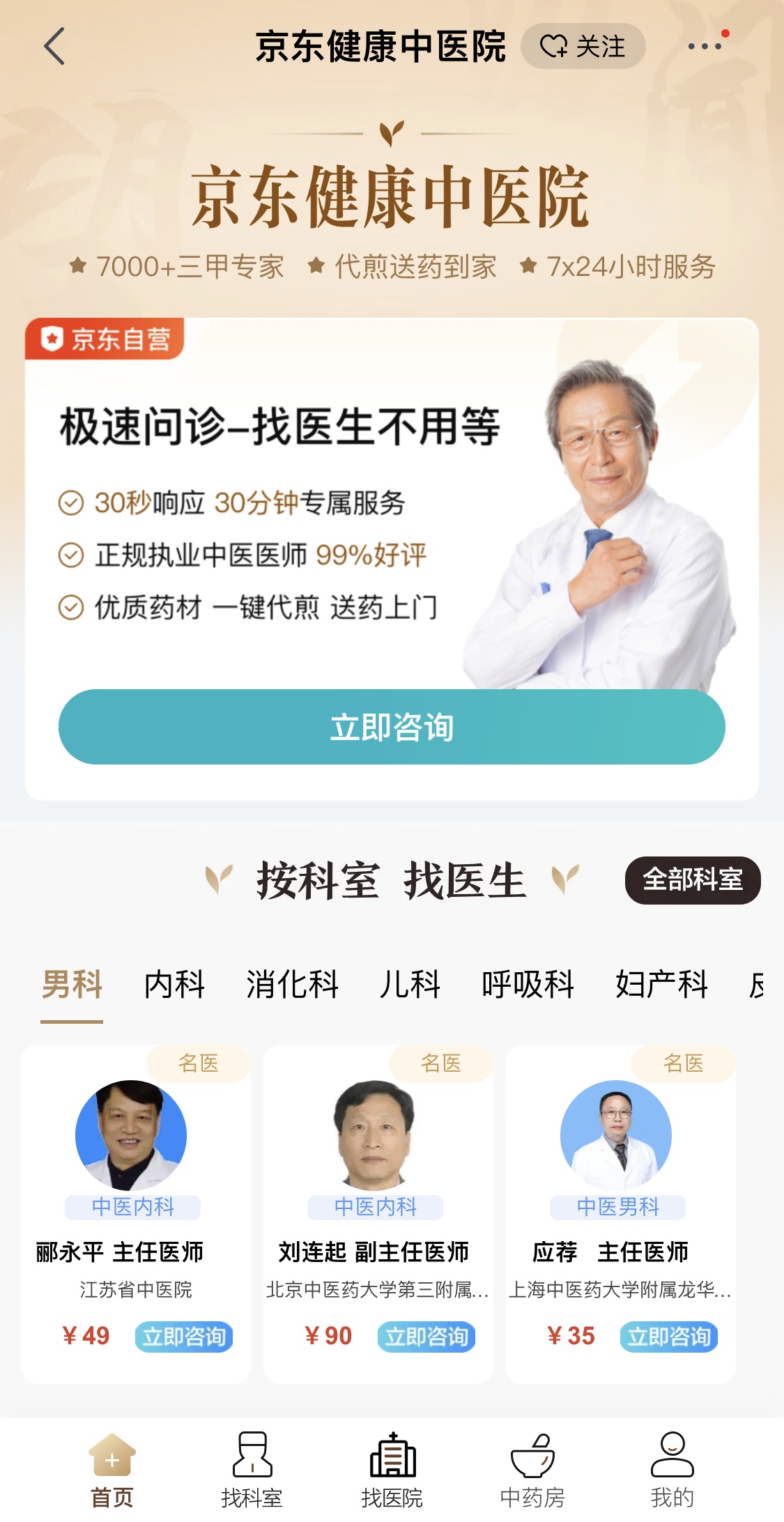Open the three-dot overflow menu

click(705, 47)
